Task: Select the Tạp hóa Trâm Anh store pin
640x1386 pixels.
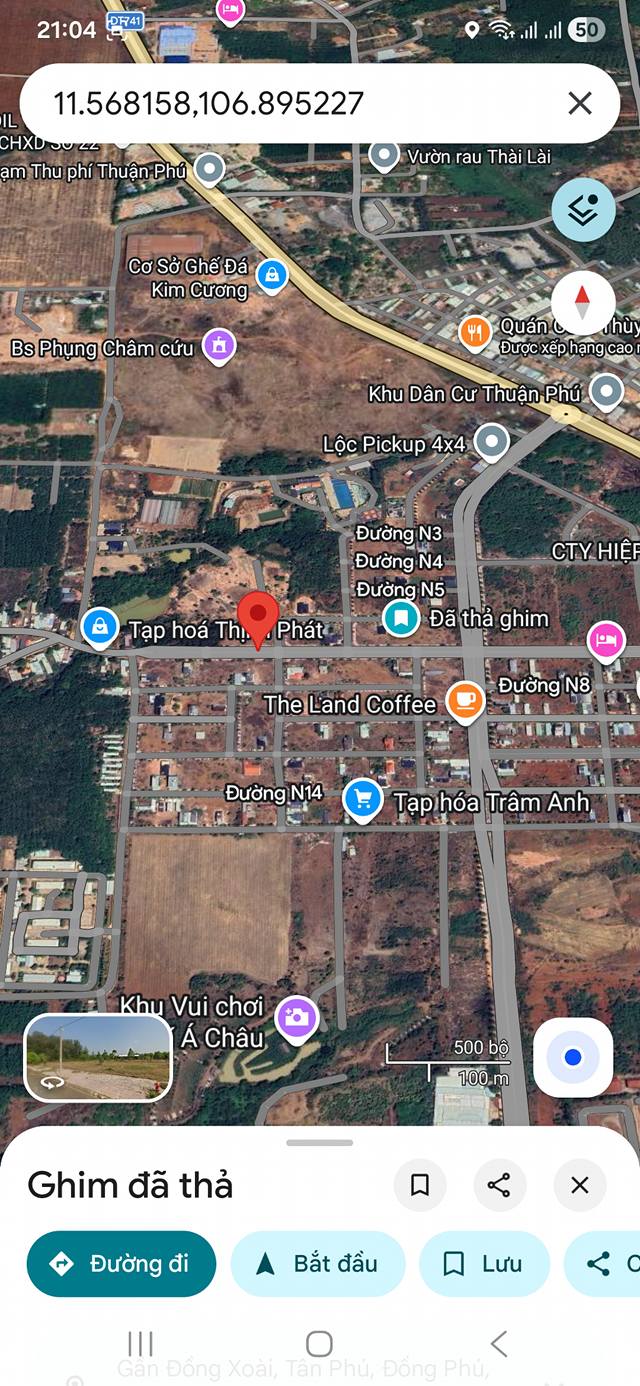Action: (362, 799)
